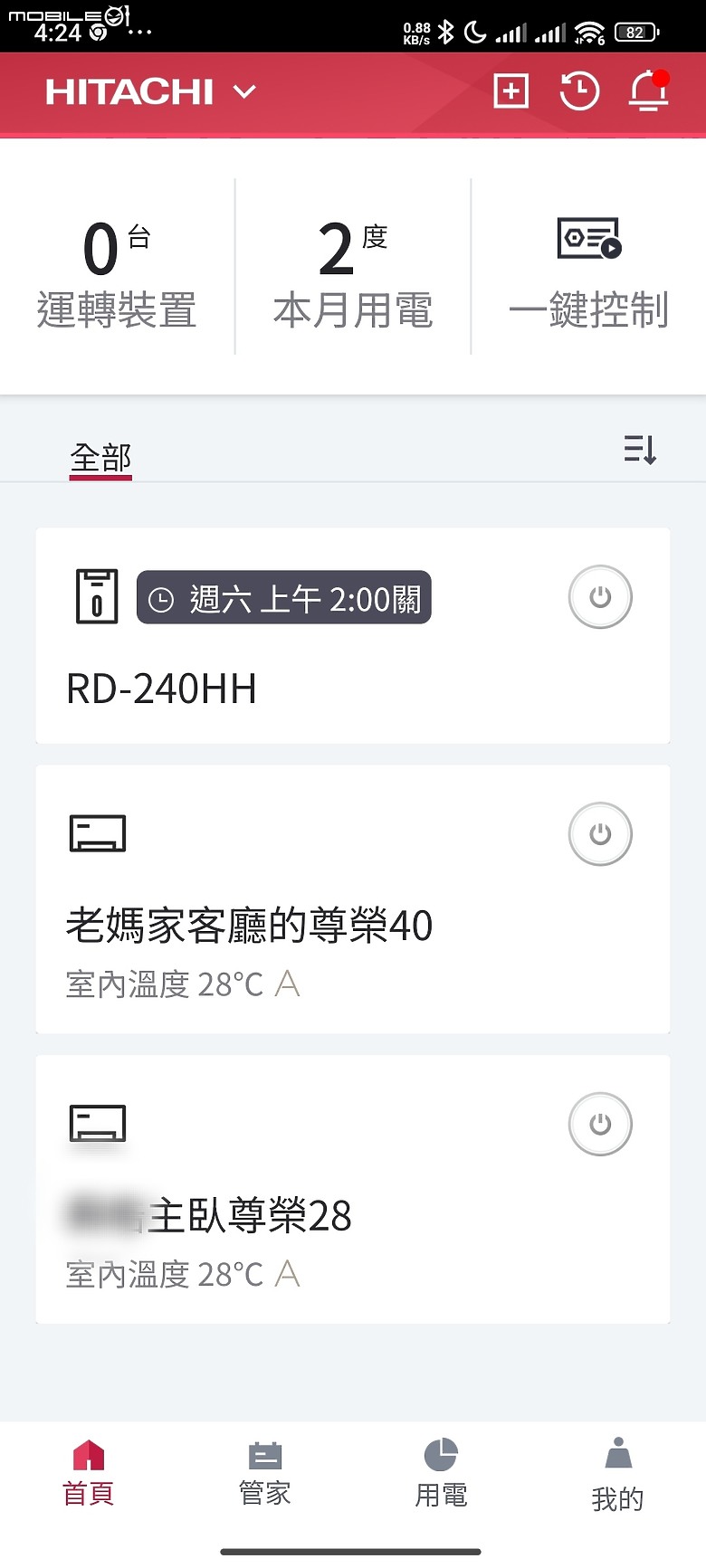View 運轉裝置 running devices summary

click(117, 275)
